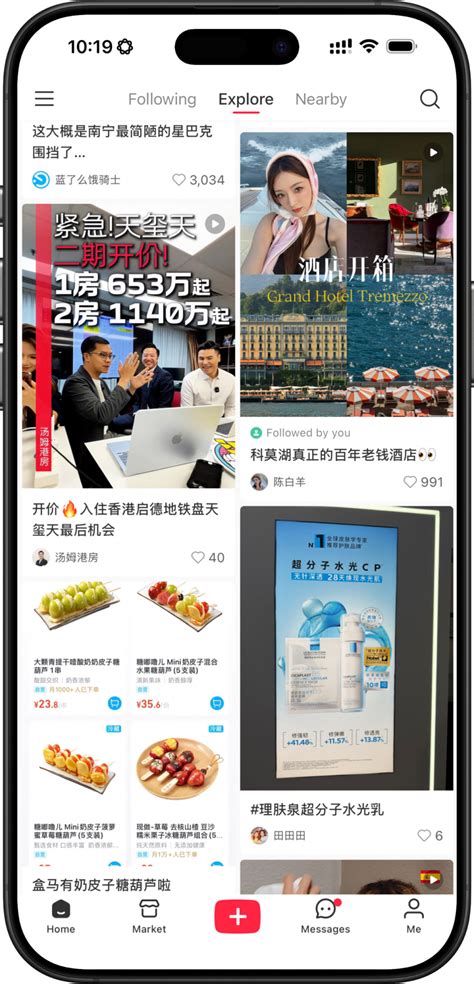The image size is (474, 984).
Task: Open the Messages tab
Action: tap(325, 917)
